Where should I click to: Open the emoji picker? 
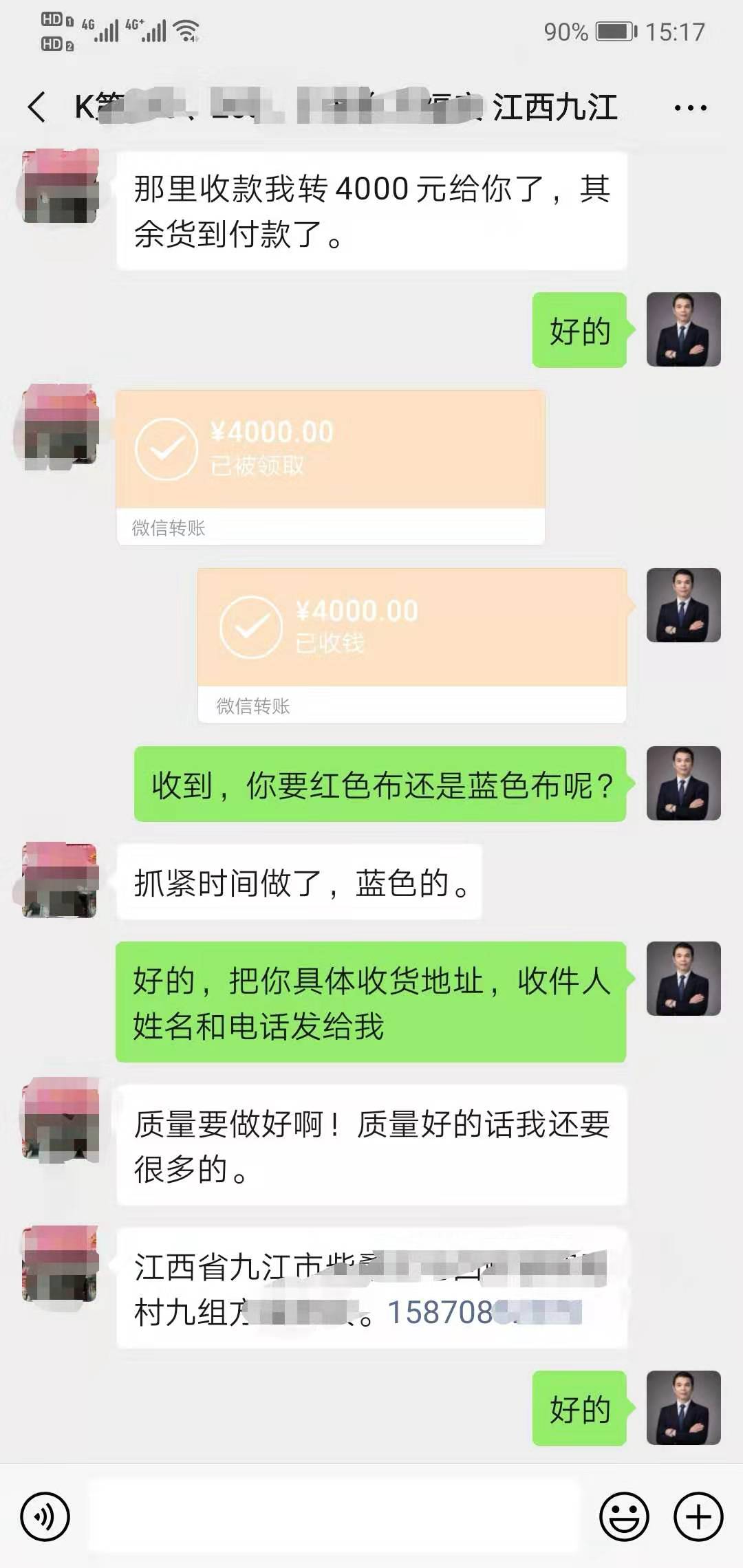(624, 1516)
